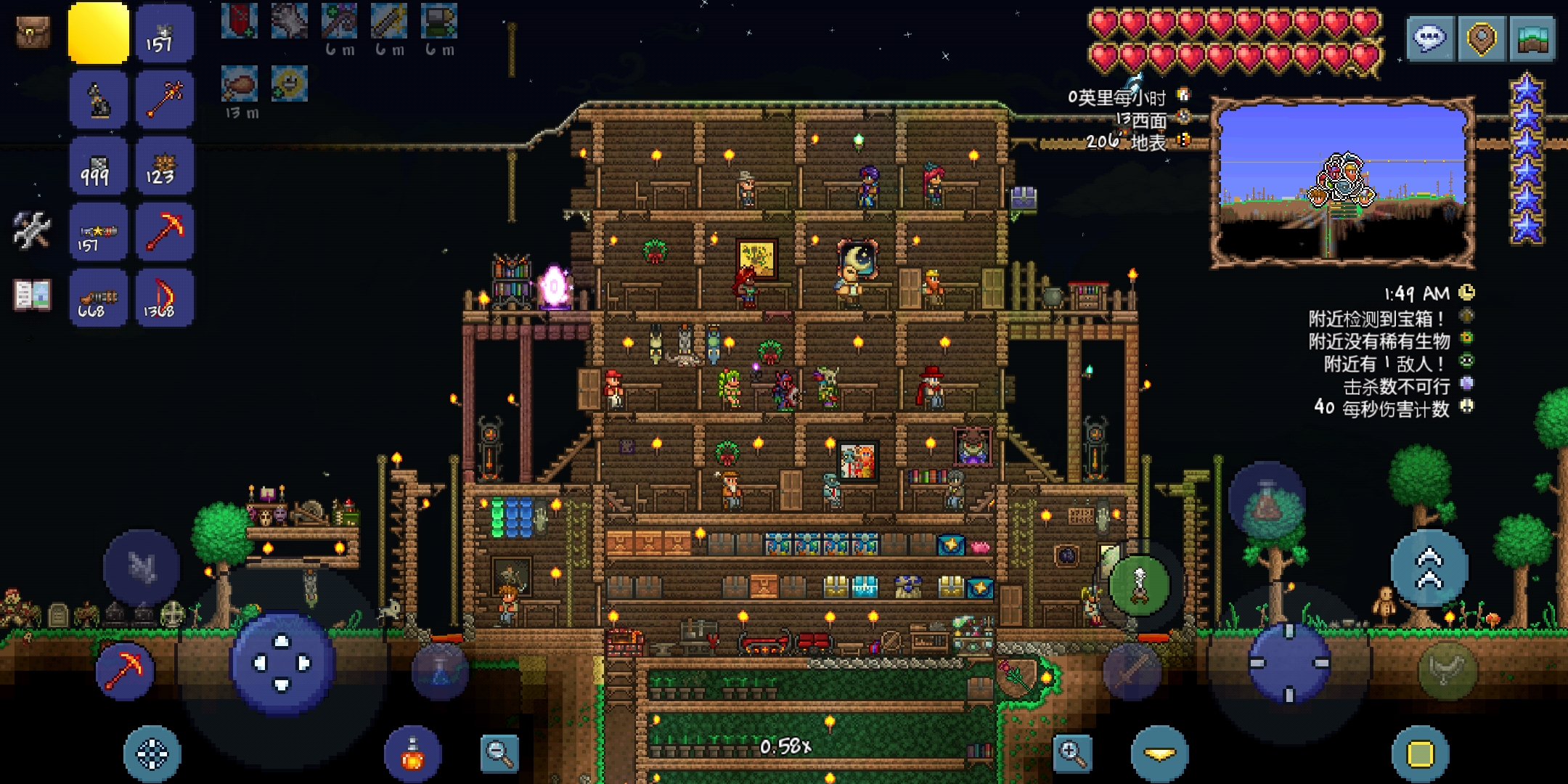Select the hotbar slot showing 668
1568x784 pixels.
(98, 298)
